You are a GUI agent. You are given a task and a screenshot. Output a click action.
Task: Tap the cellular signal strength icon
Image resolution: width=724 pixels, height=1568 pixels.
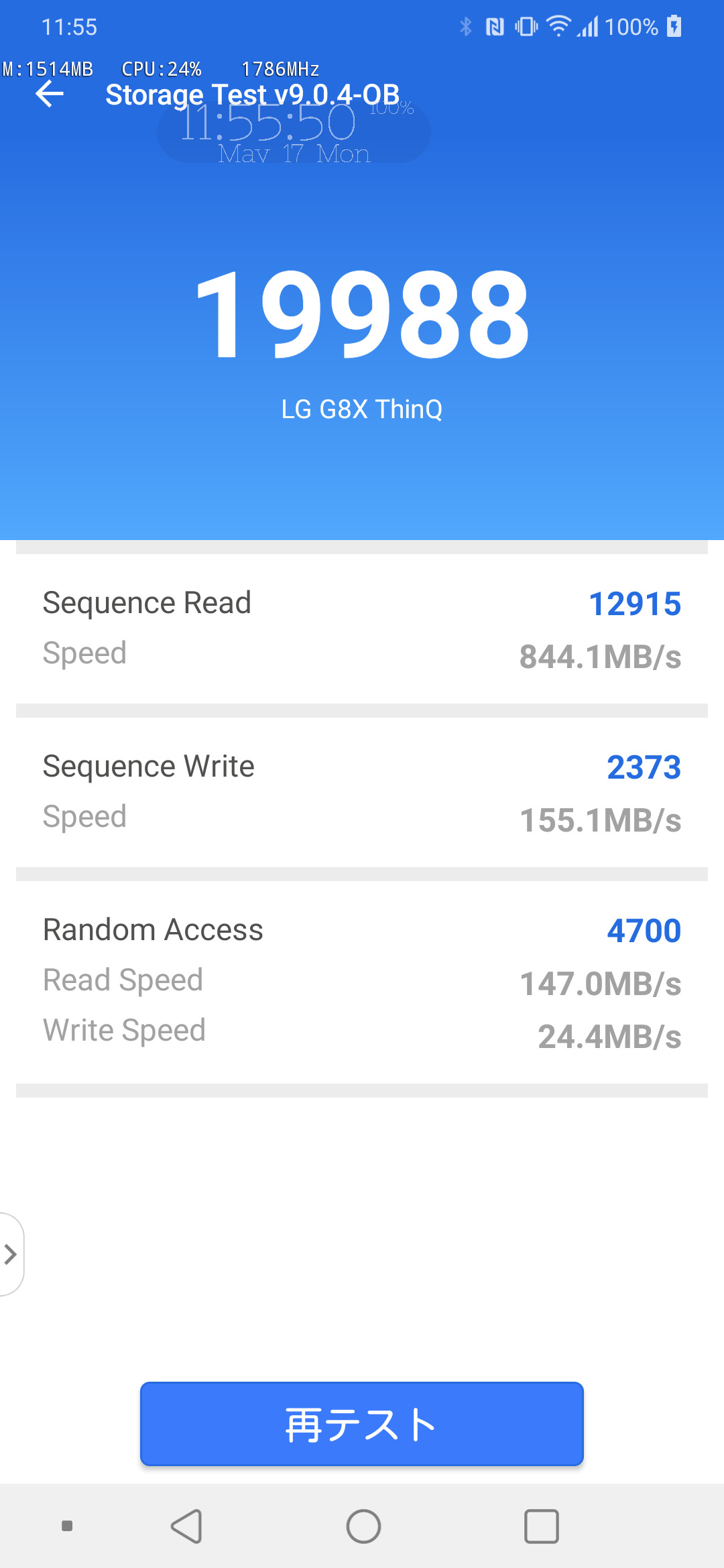click(591, 26)
